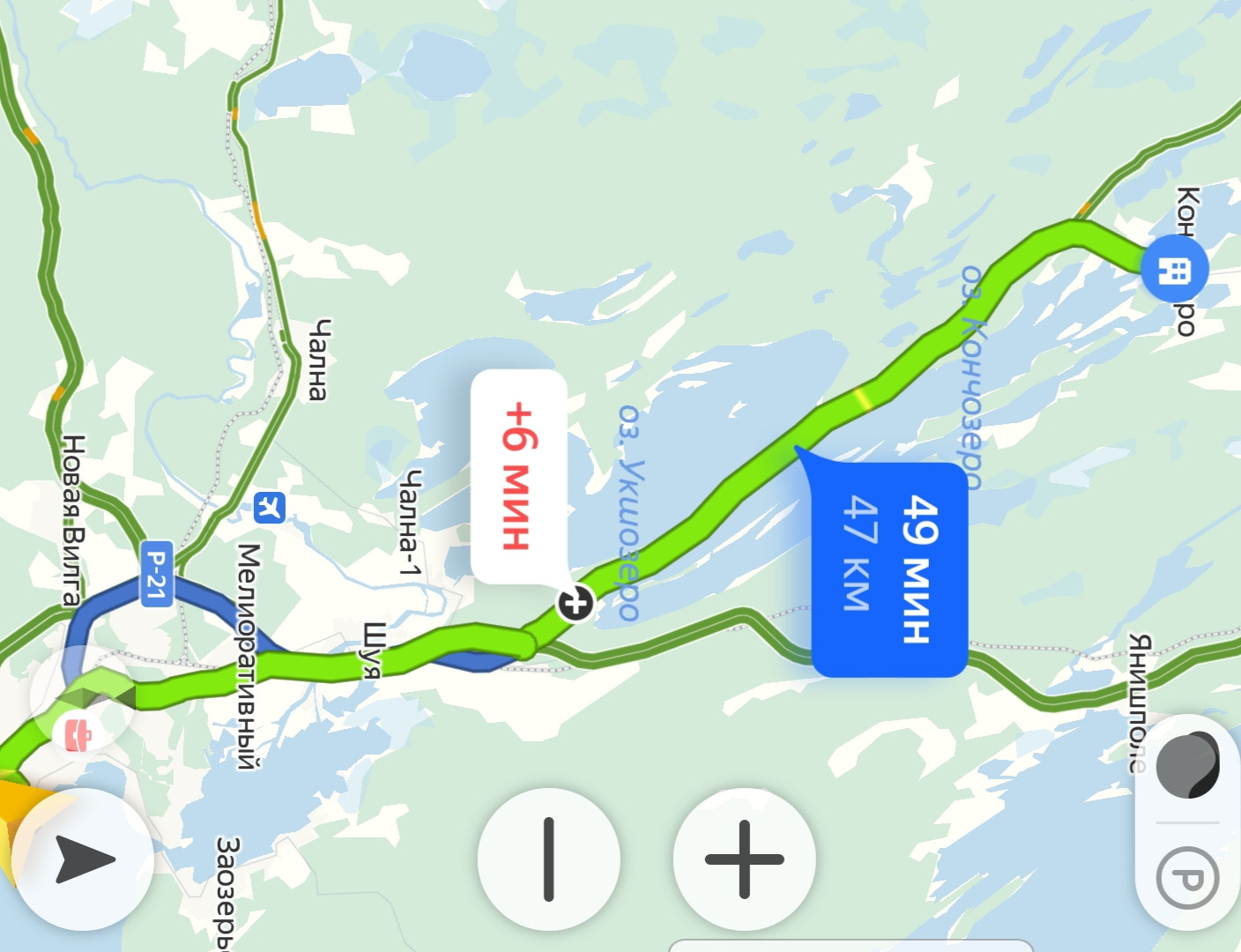Center map on my current location
Image resolution: width=1241 pixels, height=952 pixels.
point(84,859)
